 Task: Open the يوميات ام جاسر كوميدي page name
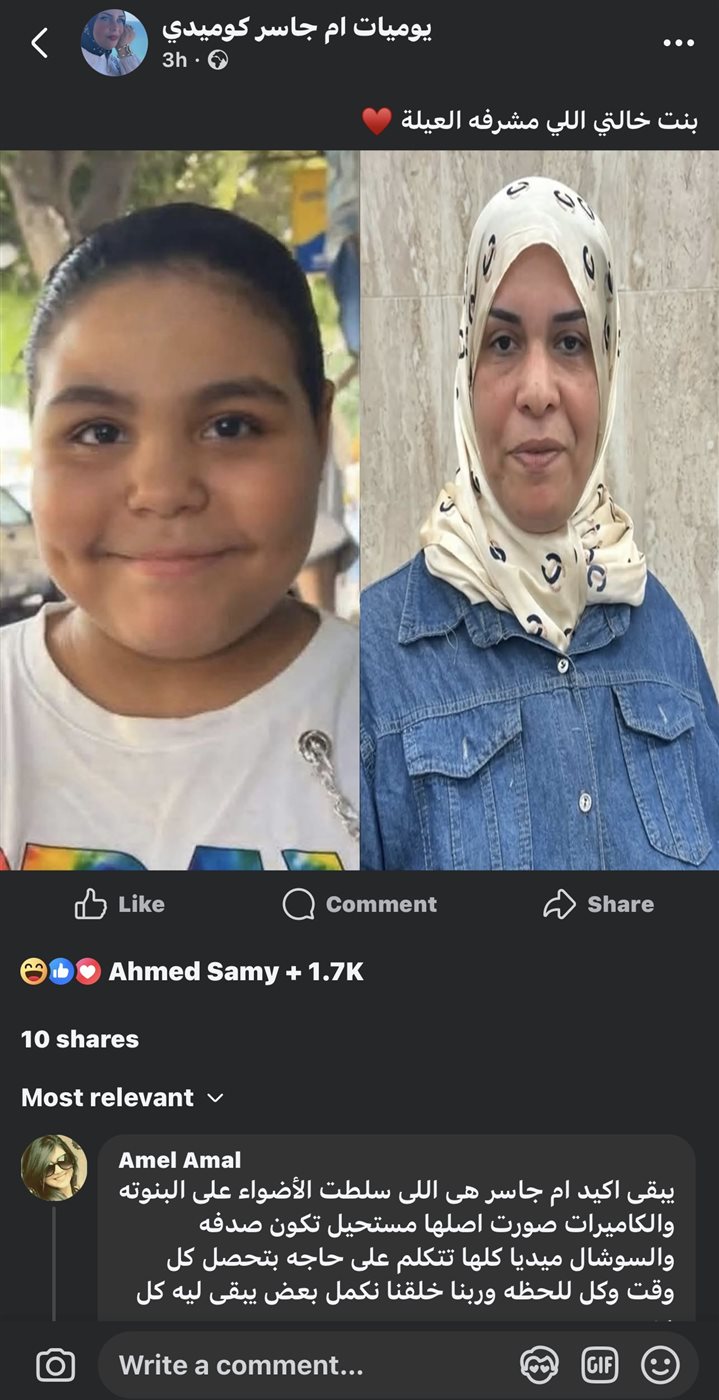[x=297, y=27]
